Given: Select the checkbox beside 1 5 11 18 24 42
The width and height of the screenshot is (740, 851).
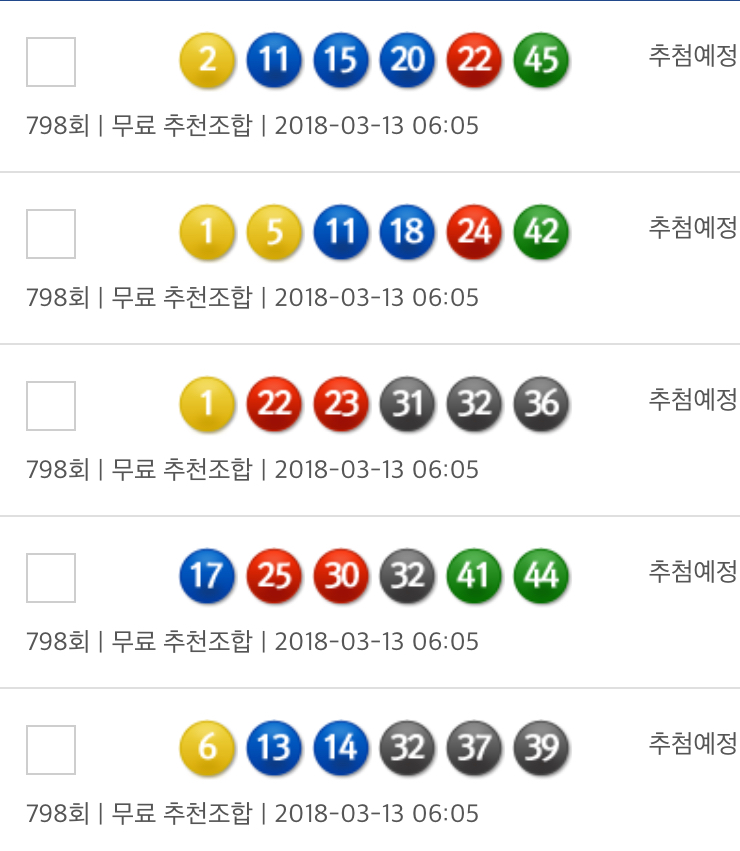Looking at the screenshot, I should point(51,234).
